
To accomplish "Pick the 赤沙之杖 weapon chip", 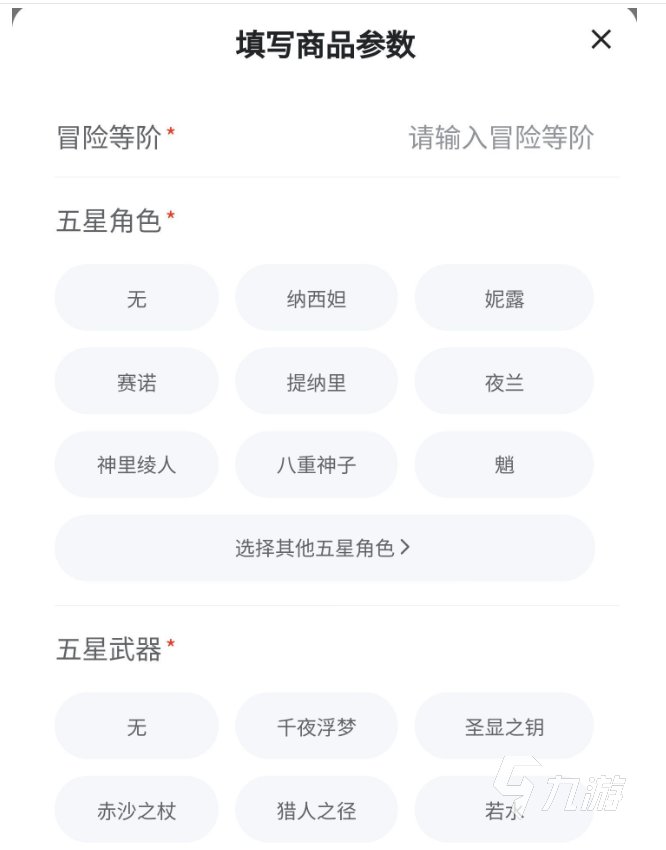I will pos(137,810).
